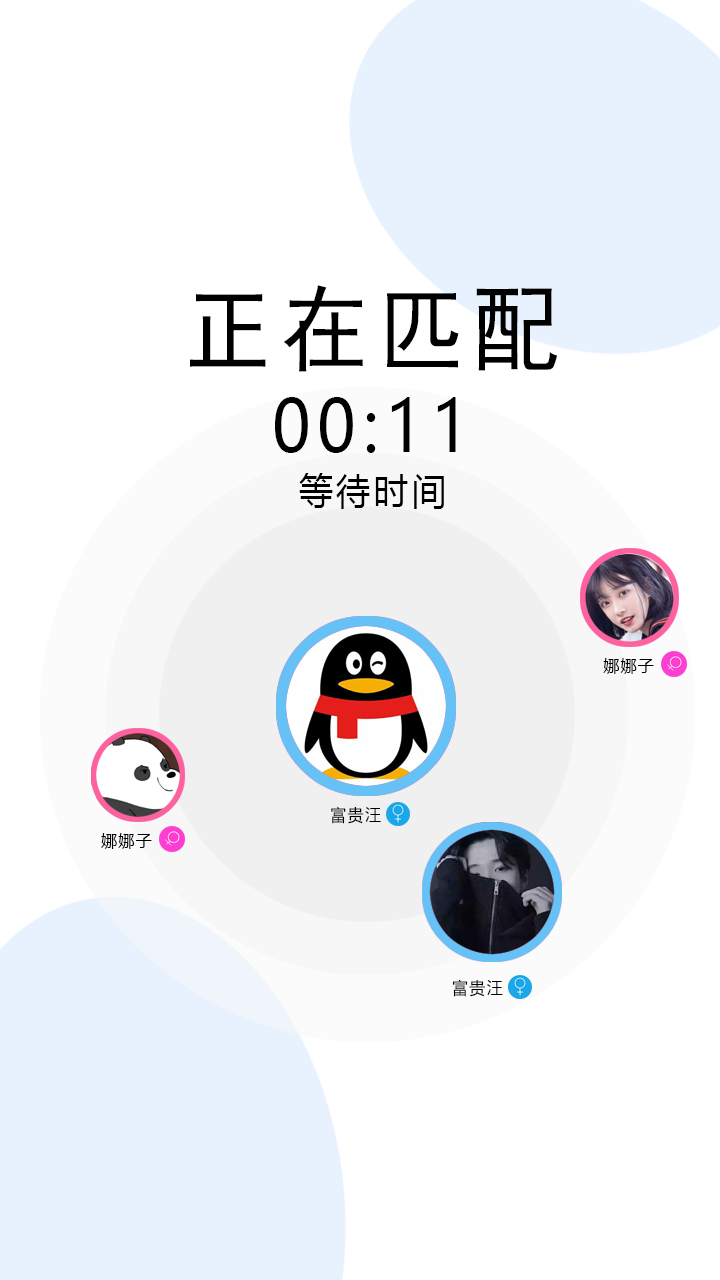View the girl photo avatar named 娜娜子
The height and width of the screenshot is (1280, 720).
tap(629, 597)
